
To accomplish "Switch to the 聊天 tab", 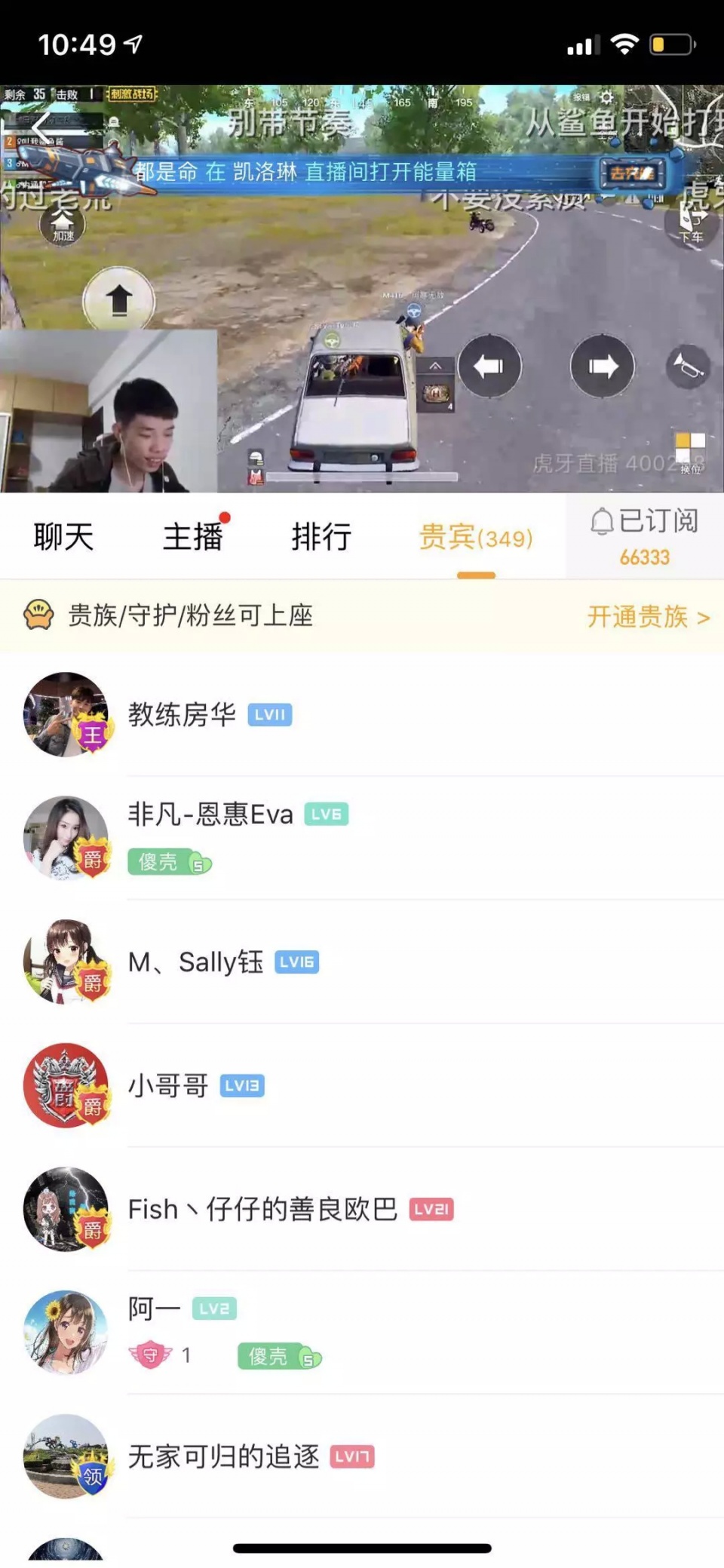I will (x=64, y=537).
